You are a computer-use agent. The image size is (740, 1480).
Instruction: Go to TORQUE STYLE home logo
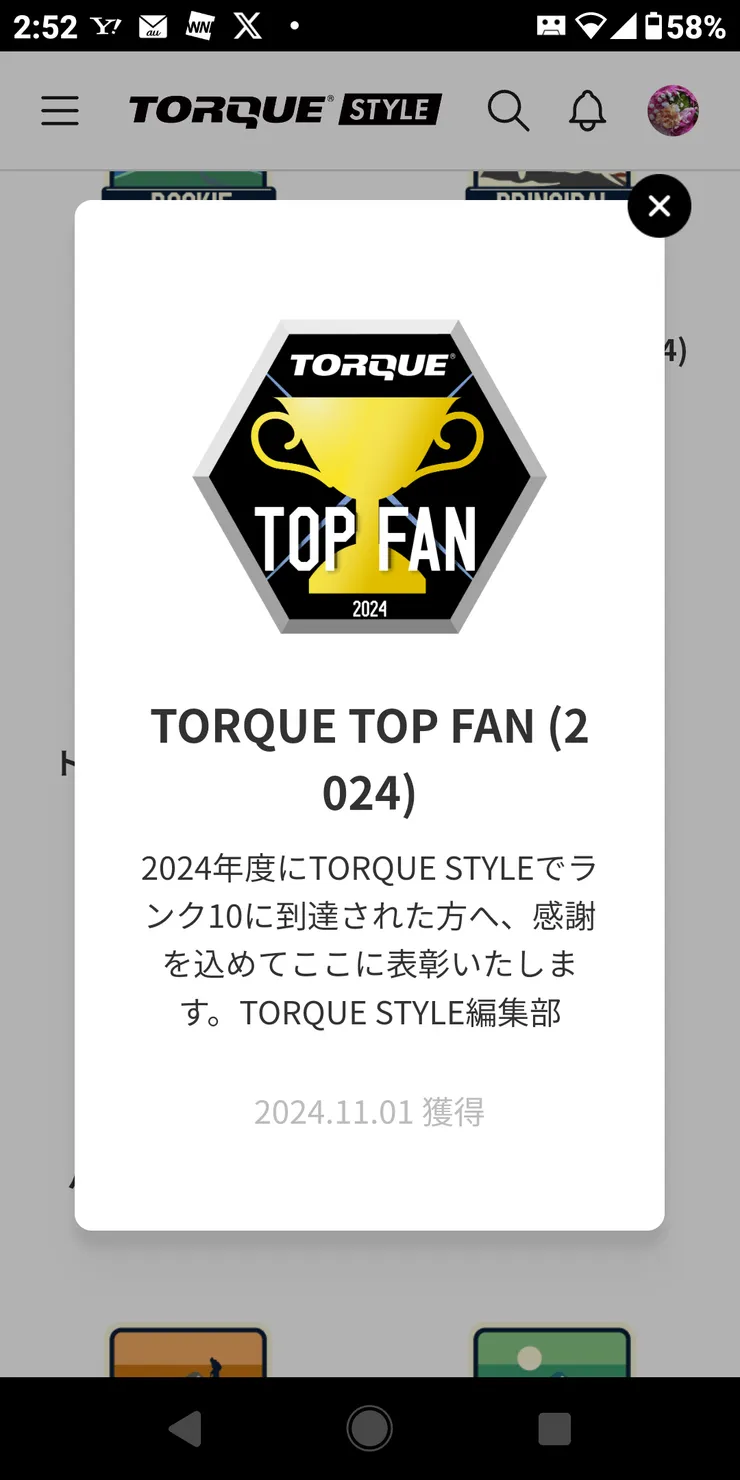(285, 110)
